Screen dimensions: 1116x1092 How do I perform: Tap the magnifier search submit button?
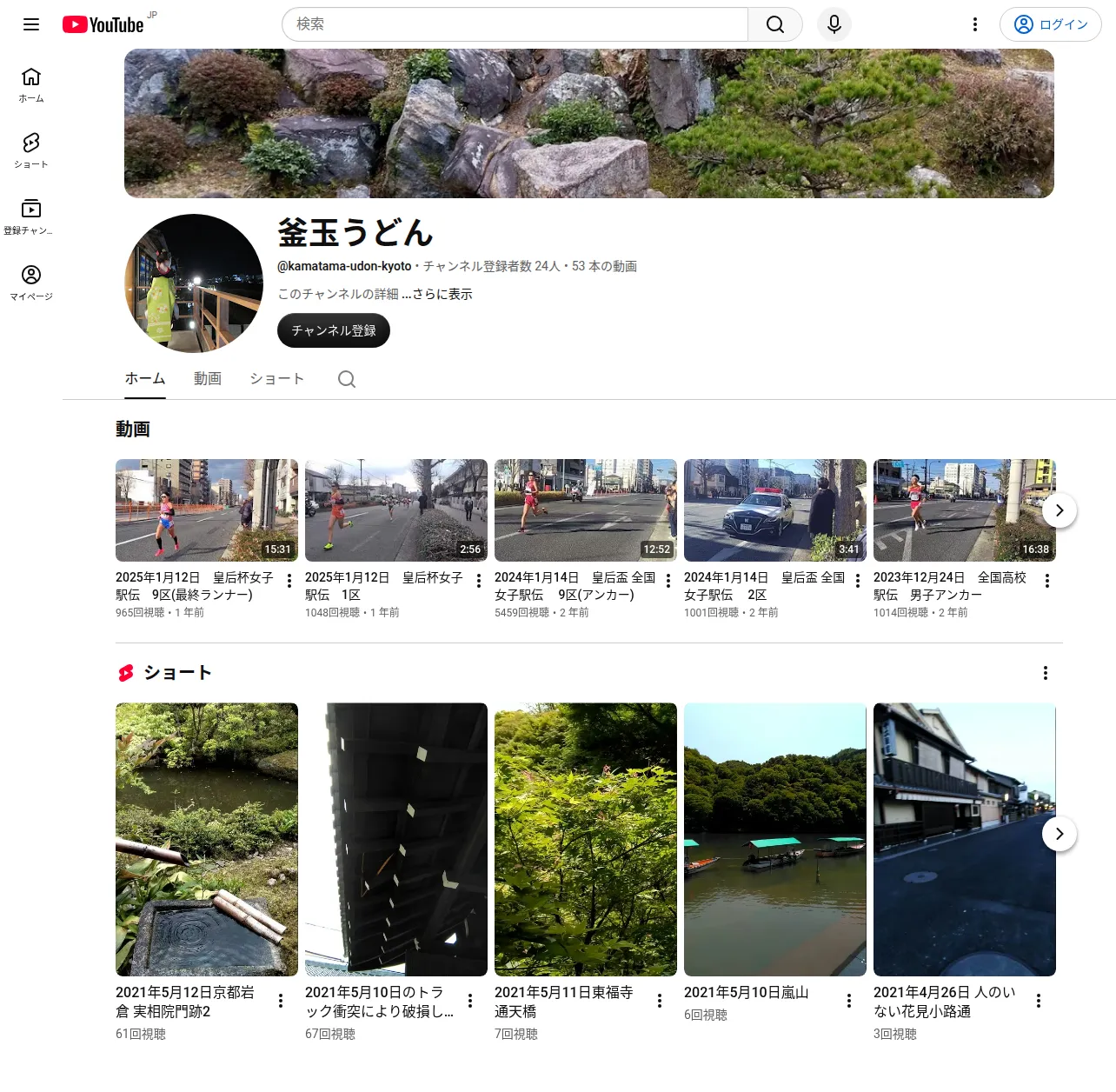775,24
